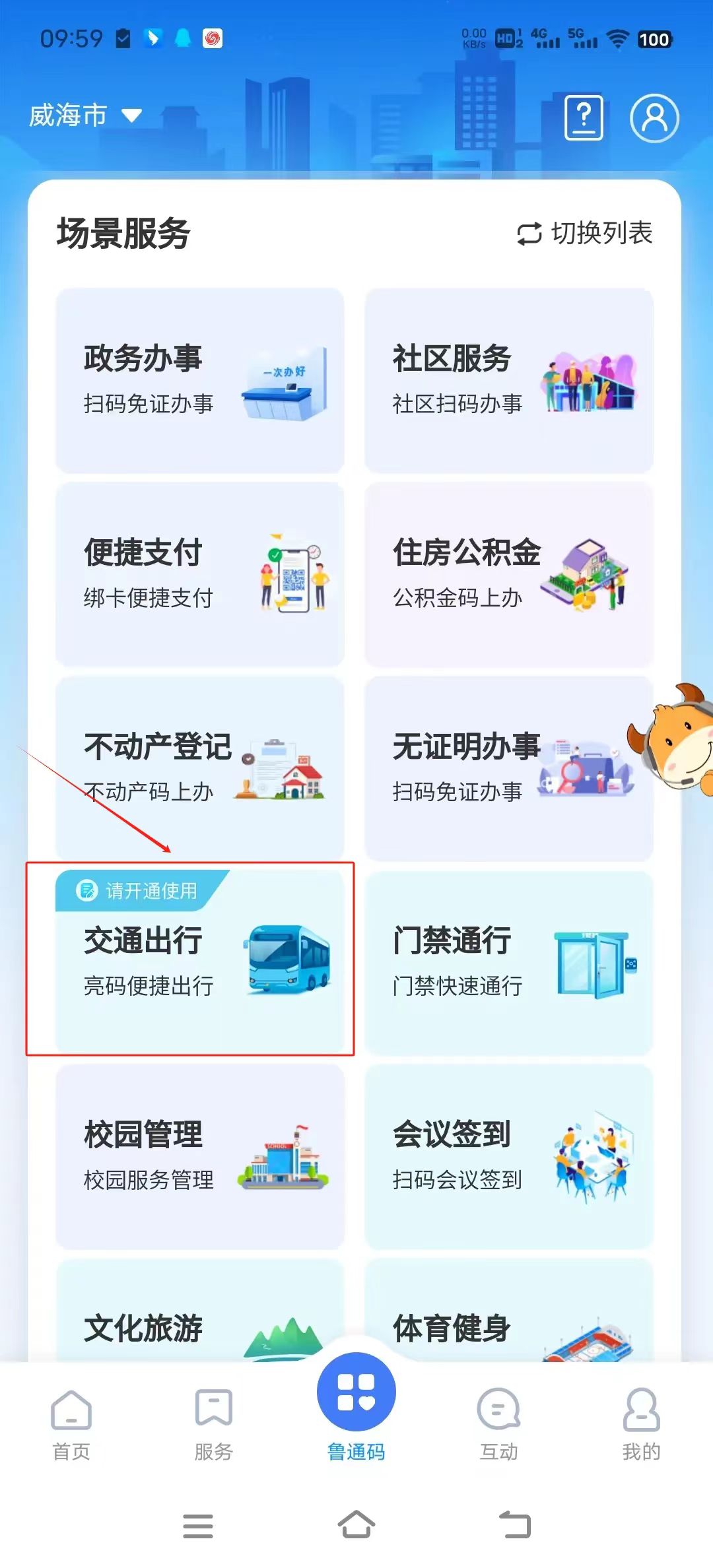The height and width of the screenshot is (1568, 713).
Task: Tap 切换列表 to switch list view
Action: (584, 233)
